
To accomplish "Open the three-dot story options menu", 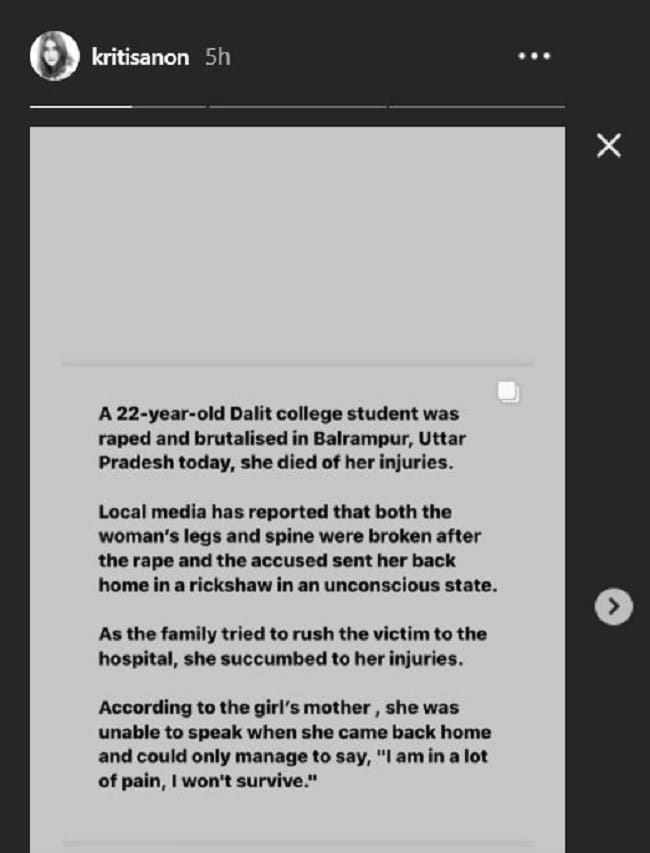I will click(534, 56).
